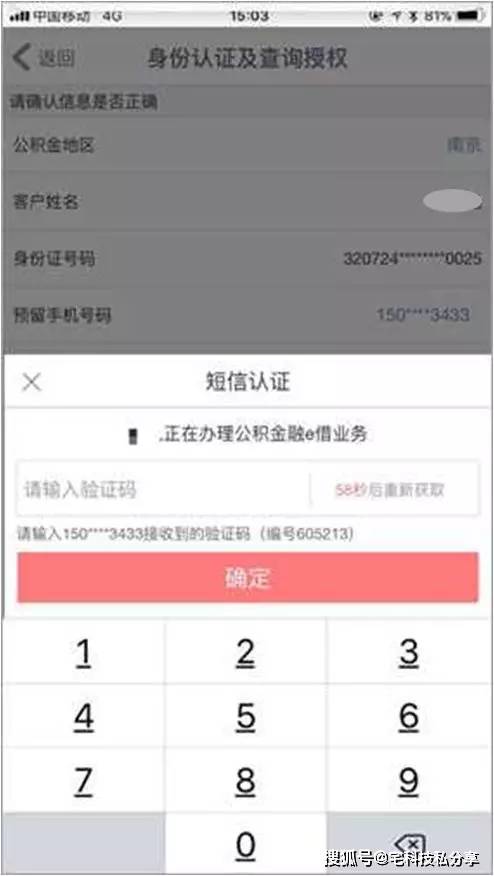Tap 重新获取 to resend the SMS code
Screen dimensions: 494x876
click(390, 490)
